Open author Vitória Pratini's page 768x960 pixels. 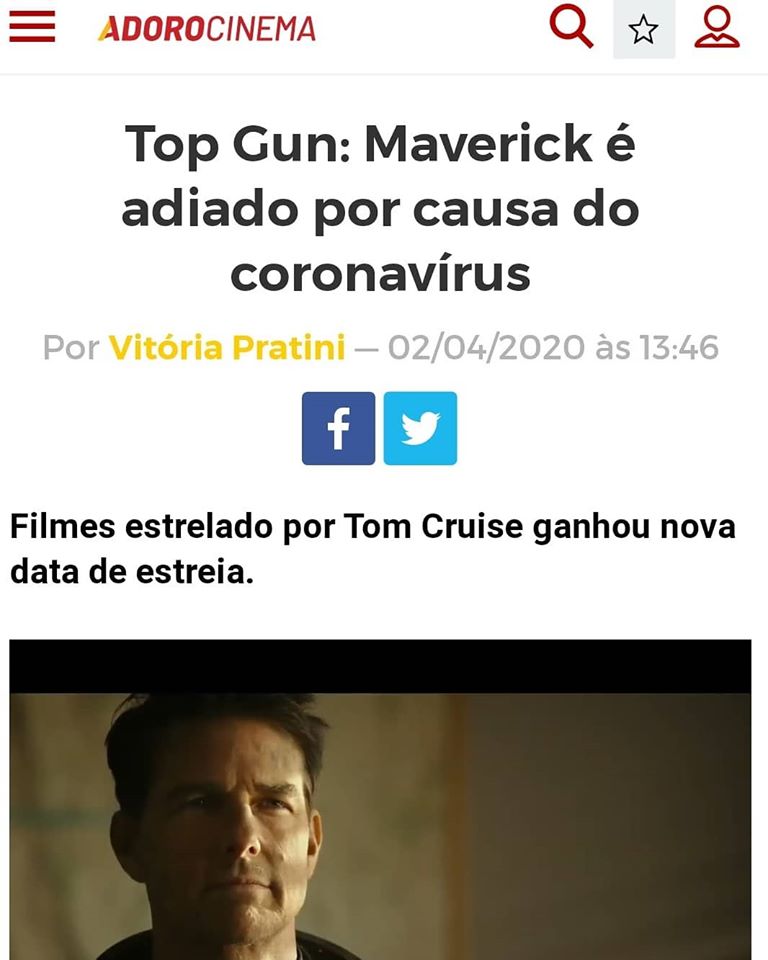coord(227,348)
